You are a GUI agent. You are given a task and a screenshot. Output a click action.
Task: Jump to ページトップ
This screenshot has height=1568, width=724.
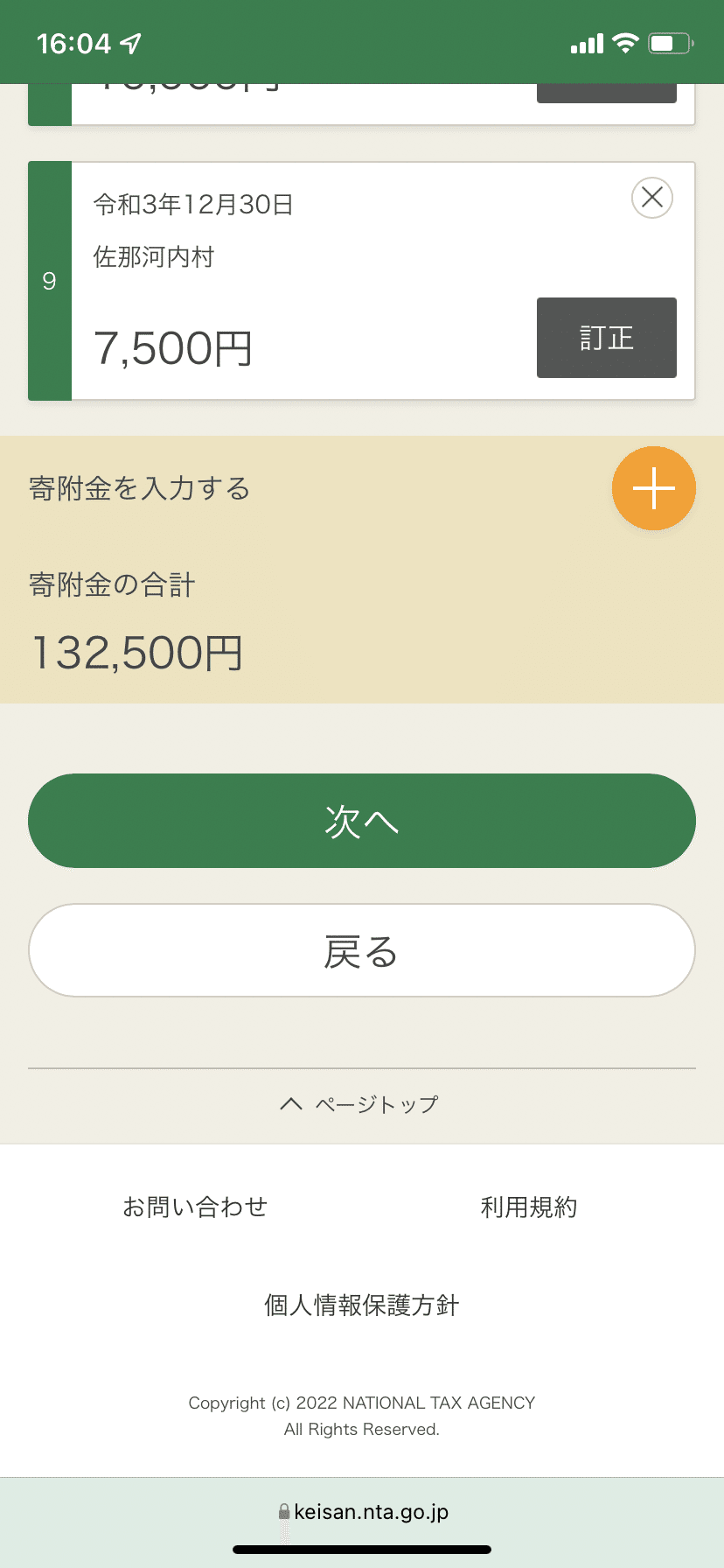point(359,1104)
